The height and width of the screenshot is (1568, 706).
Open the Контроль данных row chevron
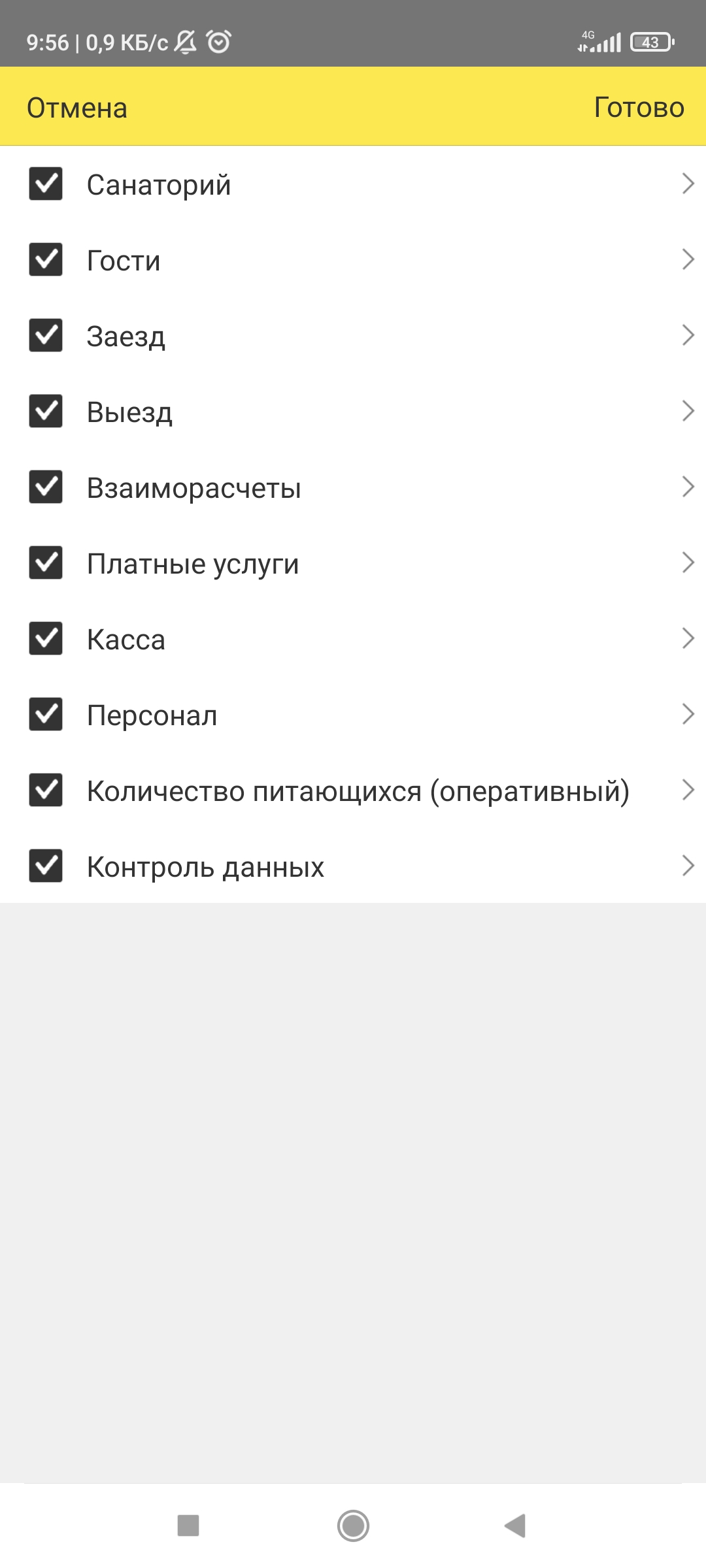click(687, 866)
